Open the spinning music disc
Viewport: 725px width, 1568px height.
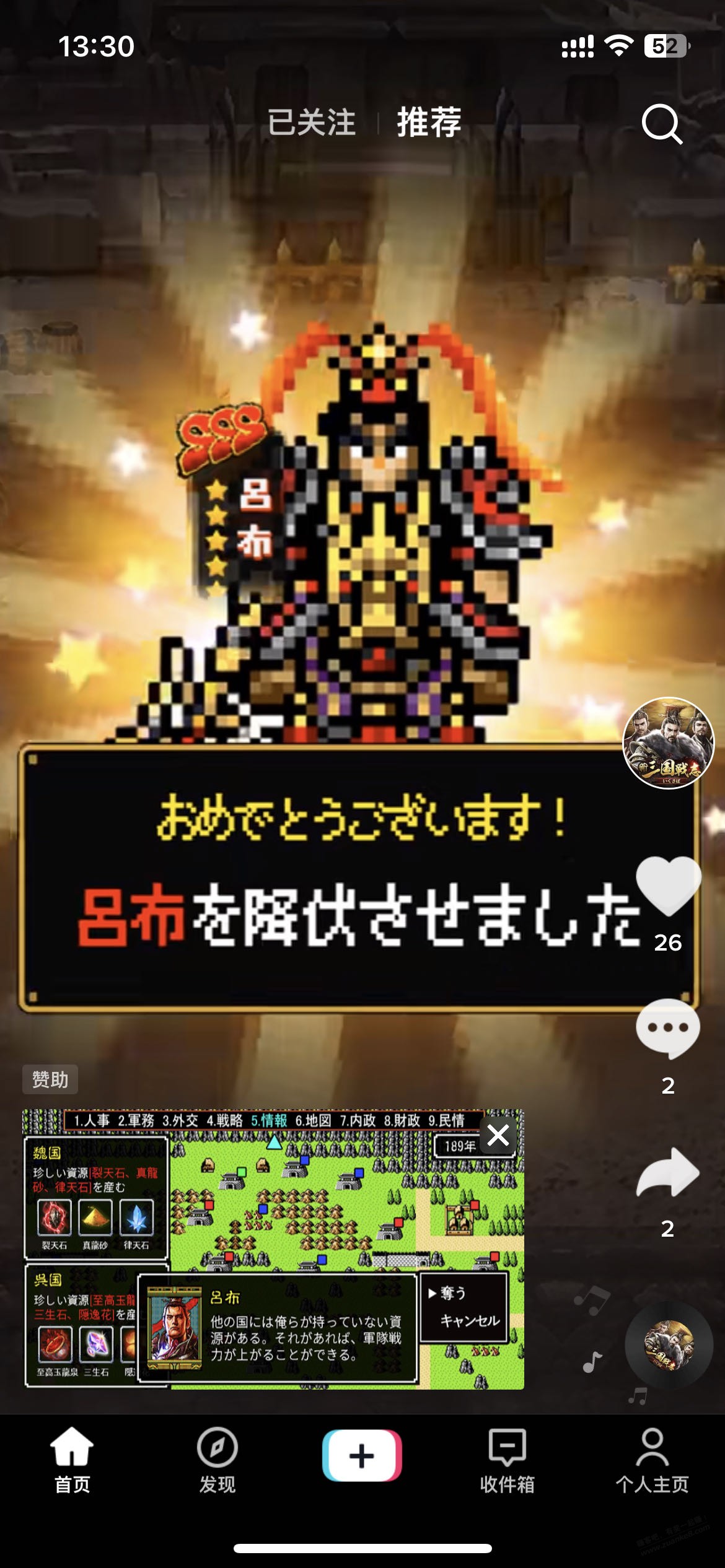click(x=668, y=1345)
